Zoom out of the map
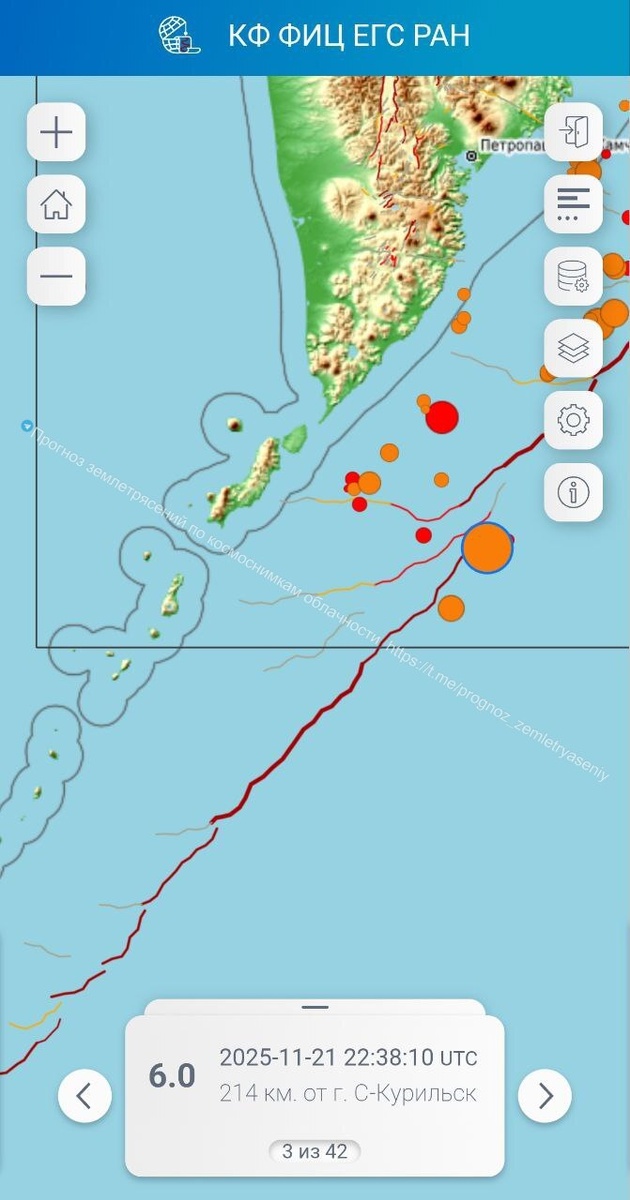The height and width of the screenshot is (1200, 630). (56, 276)
